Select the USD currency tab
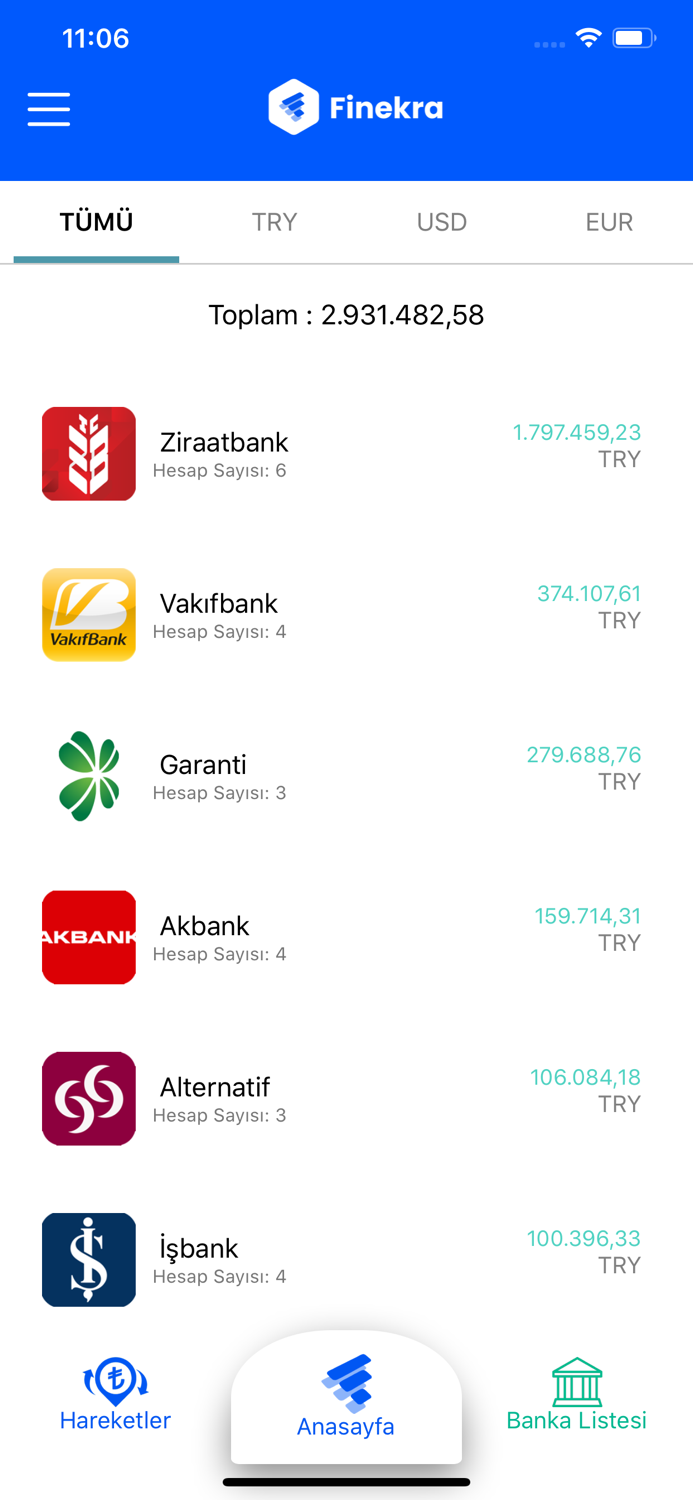Image resolution: width=693 pixels, height=1500 pixels. coord(441,222)
